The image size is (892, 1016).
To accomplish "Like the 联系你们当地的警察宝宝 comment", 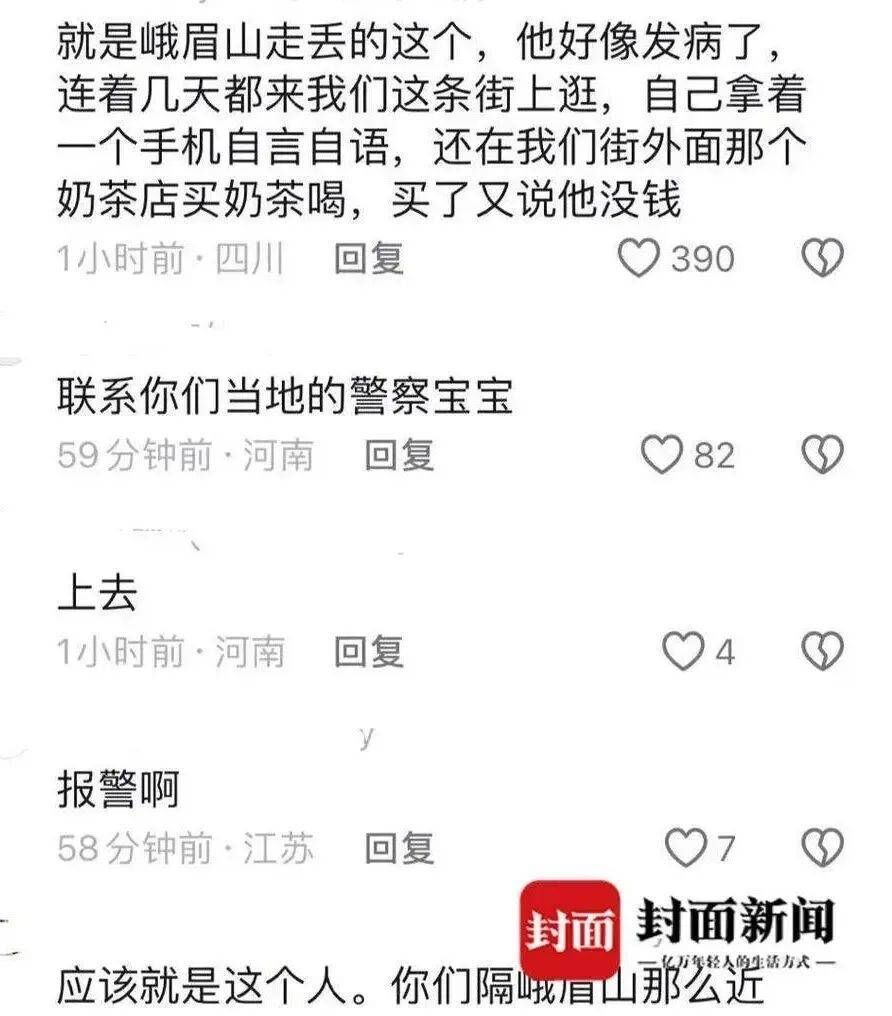I will pos(661,456).
